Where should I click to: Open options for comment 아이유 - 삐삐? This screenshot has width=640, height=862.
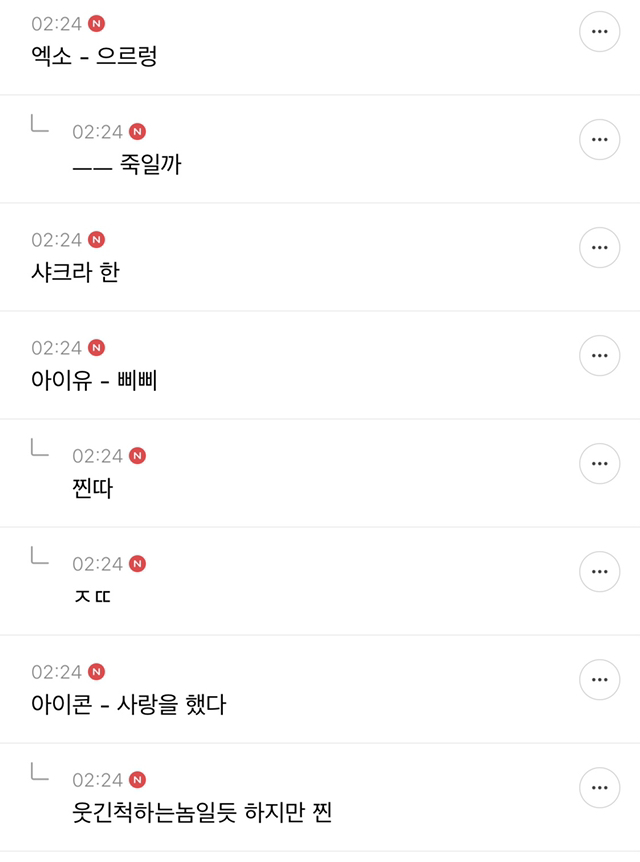[x=599, y=355]
